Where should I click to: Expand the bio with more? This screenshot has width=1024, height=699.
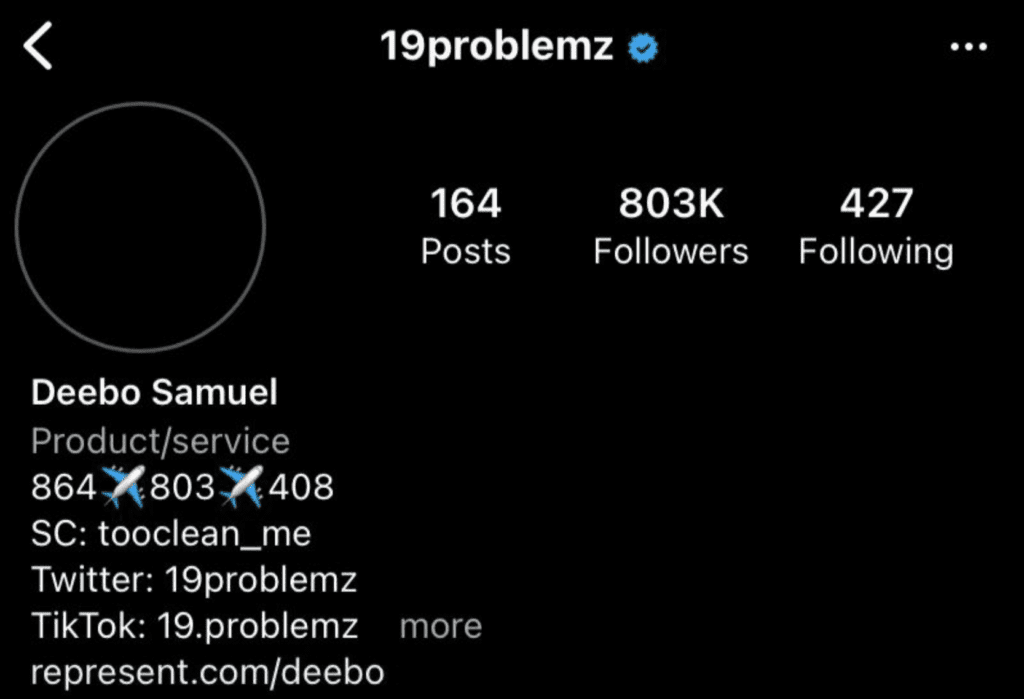click(x=440, y=627)
